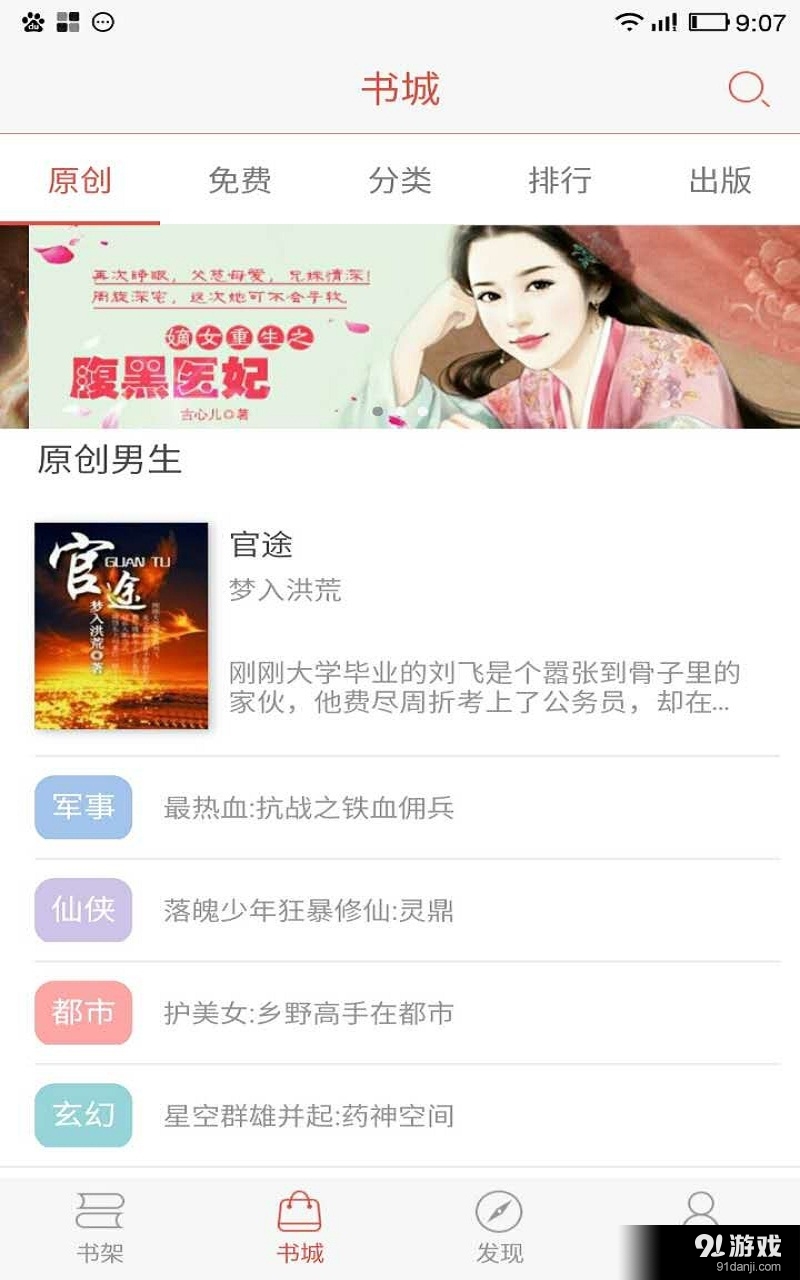Screen dimensions: 800x1280
Task: Open the 出版 published books tab
Action: point(721,182)
